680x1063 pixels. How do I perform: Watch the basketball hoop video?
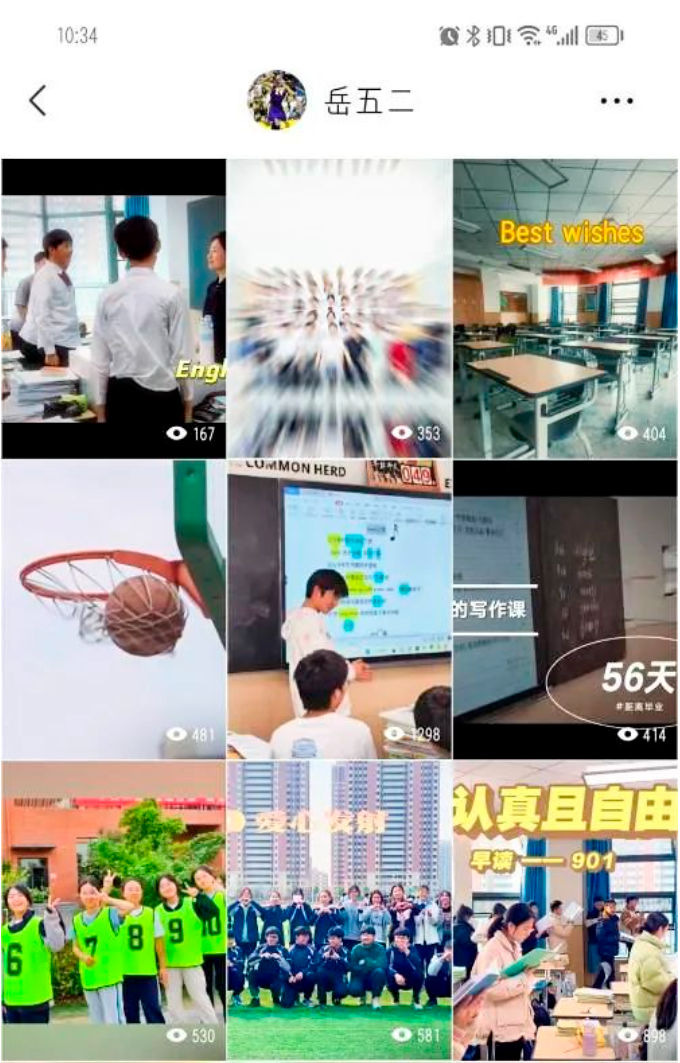[113, 609]
